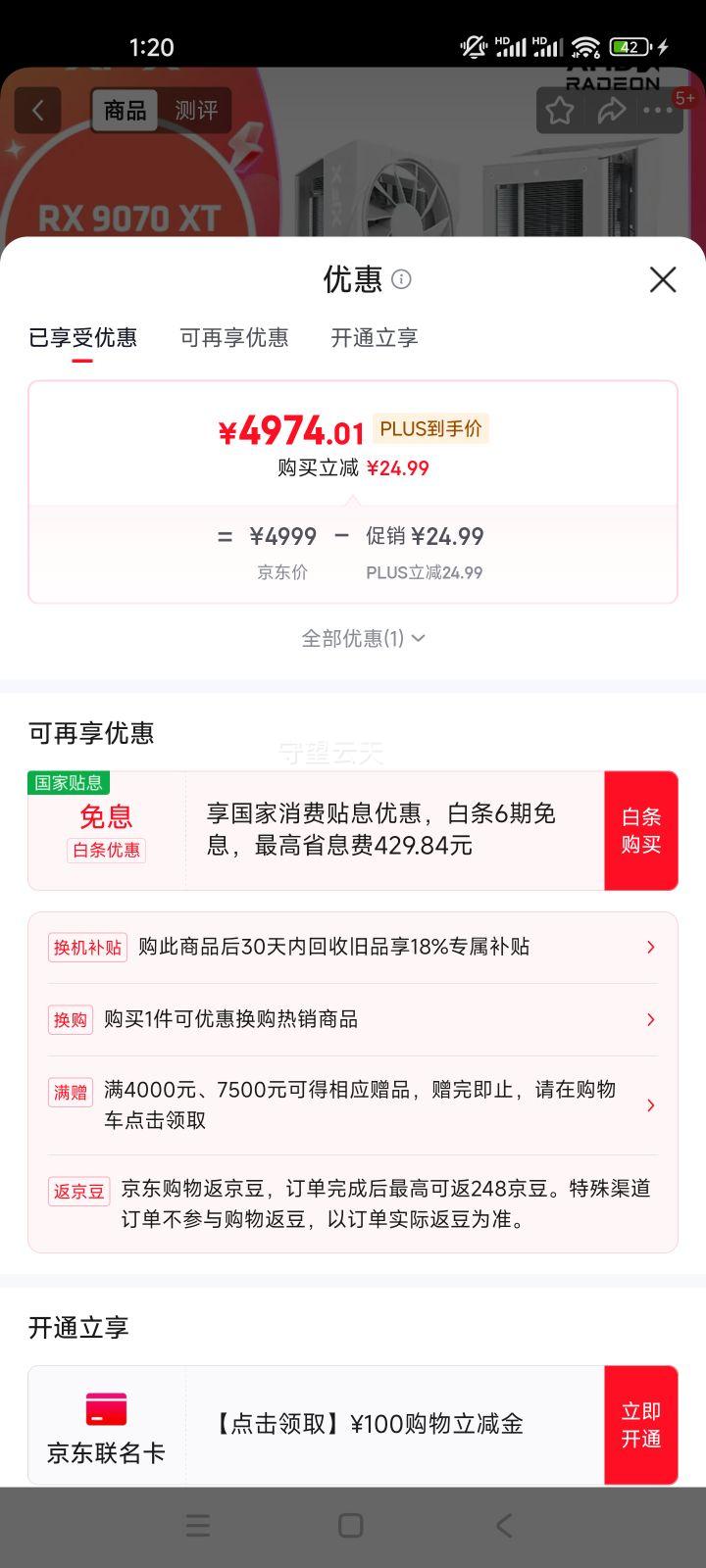Tap the 换机补贴 label icon
Screen dimensions: 706x1568
pyautogui.click(x=87, y=947)
